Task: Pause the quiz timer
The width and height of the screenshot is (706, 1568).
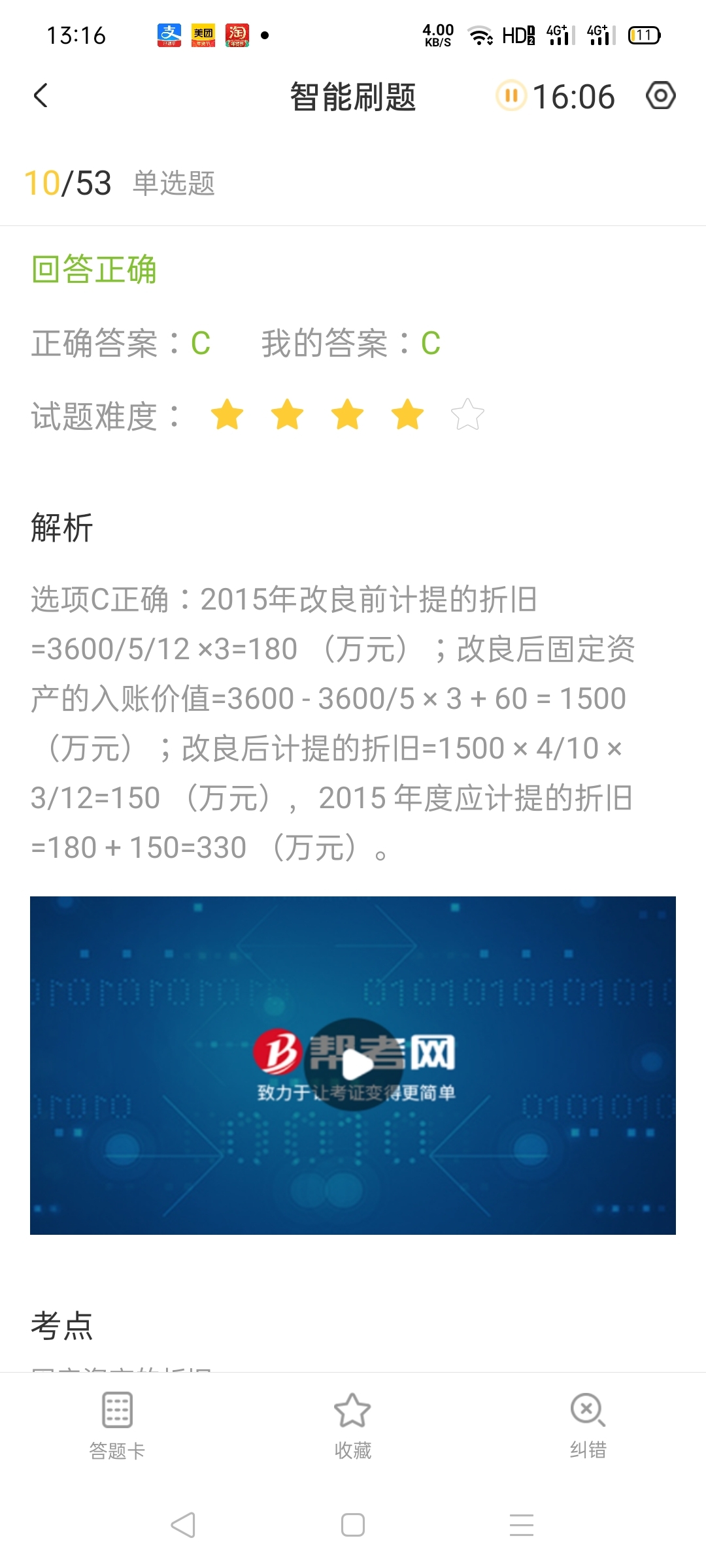Action: click(x=511, y=96)
